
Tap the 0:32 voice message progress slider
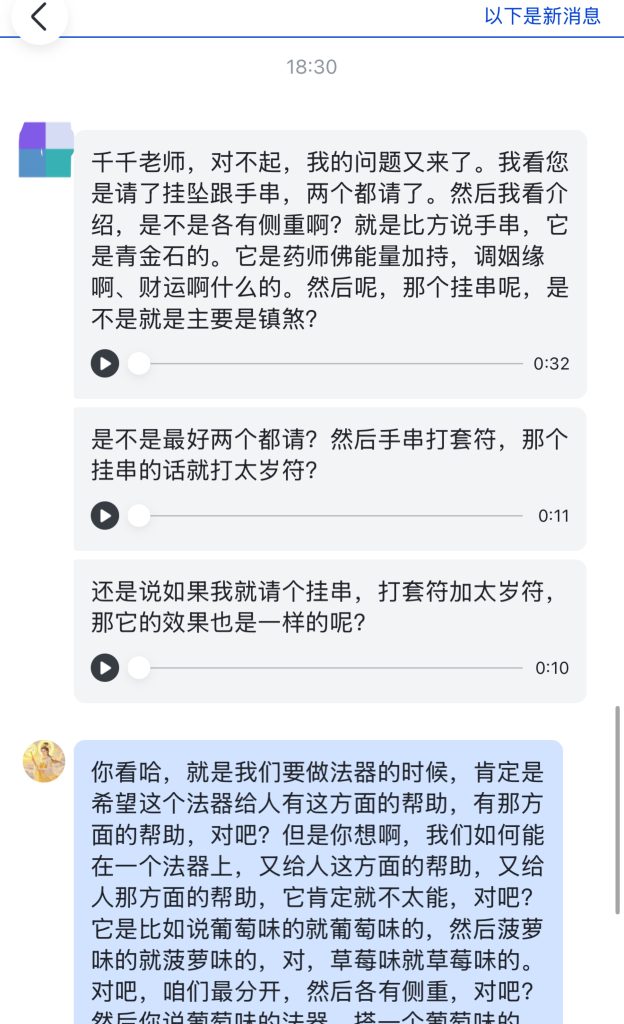(330, 363)
